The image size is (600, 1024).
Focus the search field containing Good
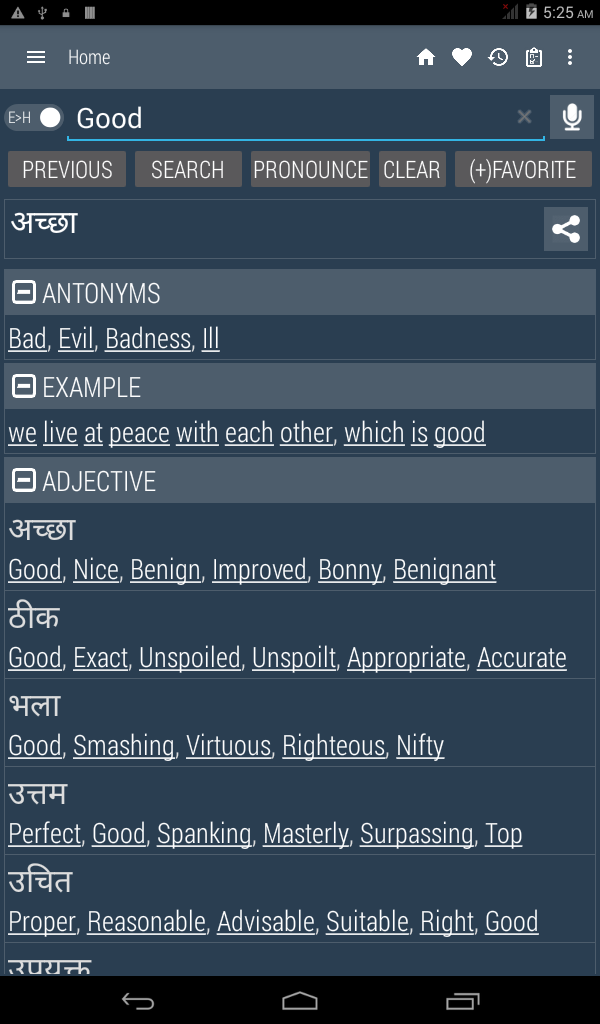coord(290,118)
